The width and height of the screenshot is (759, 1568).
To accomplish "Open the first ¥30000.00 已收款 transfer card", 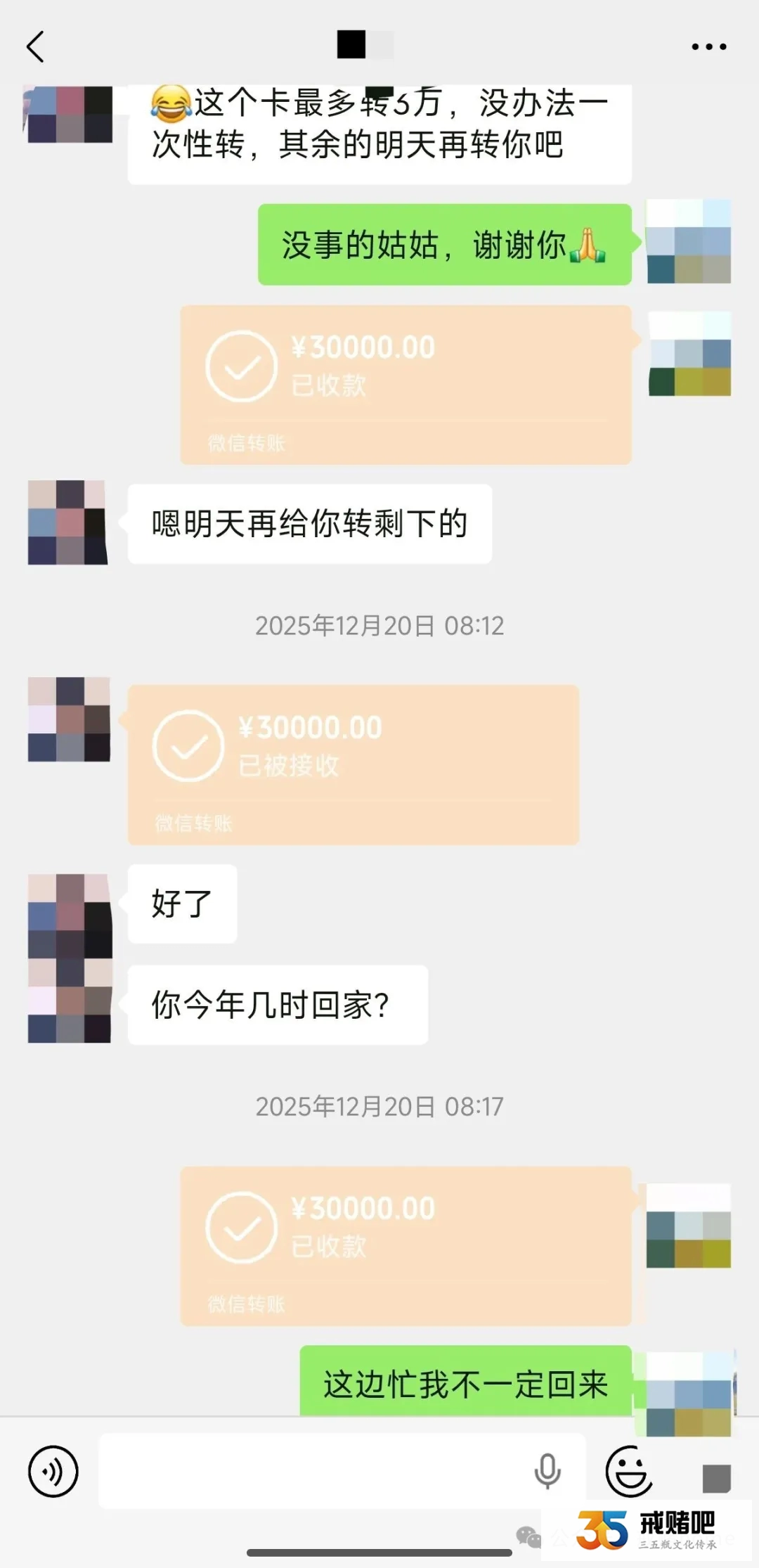I will pos(406,383).
